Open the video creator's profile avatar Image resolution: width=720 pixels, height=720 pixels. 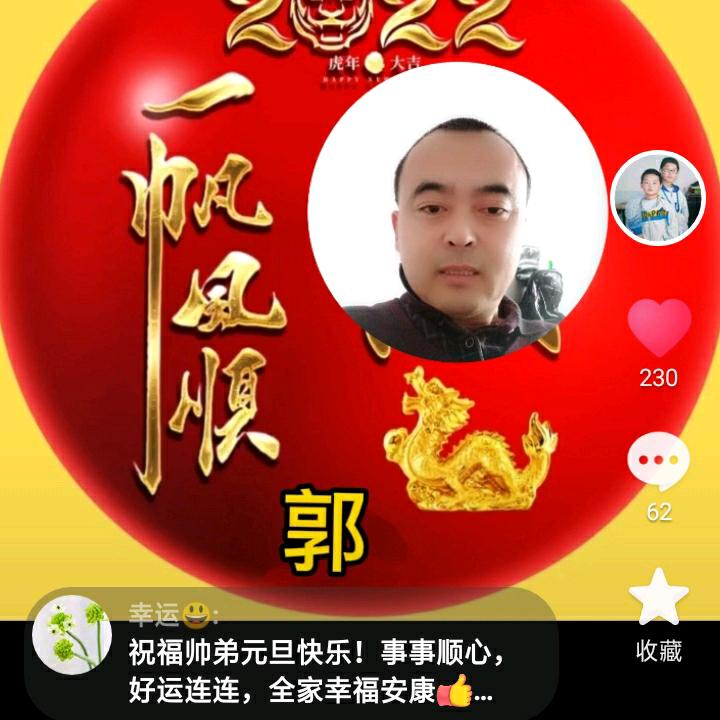click(x=658, y=198)
